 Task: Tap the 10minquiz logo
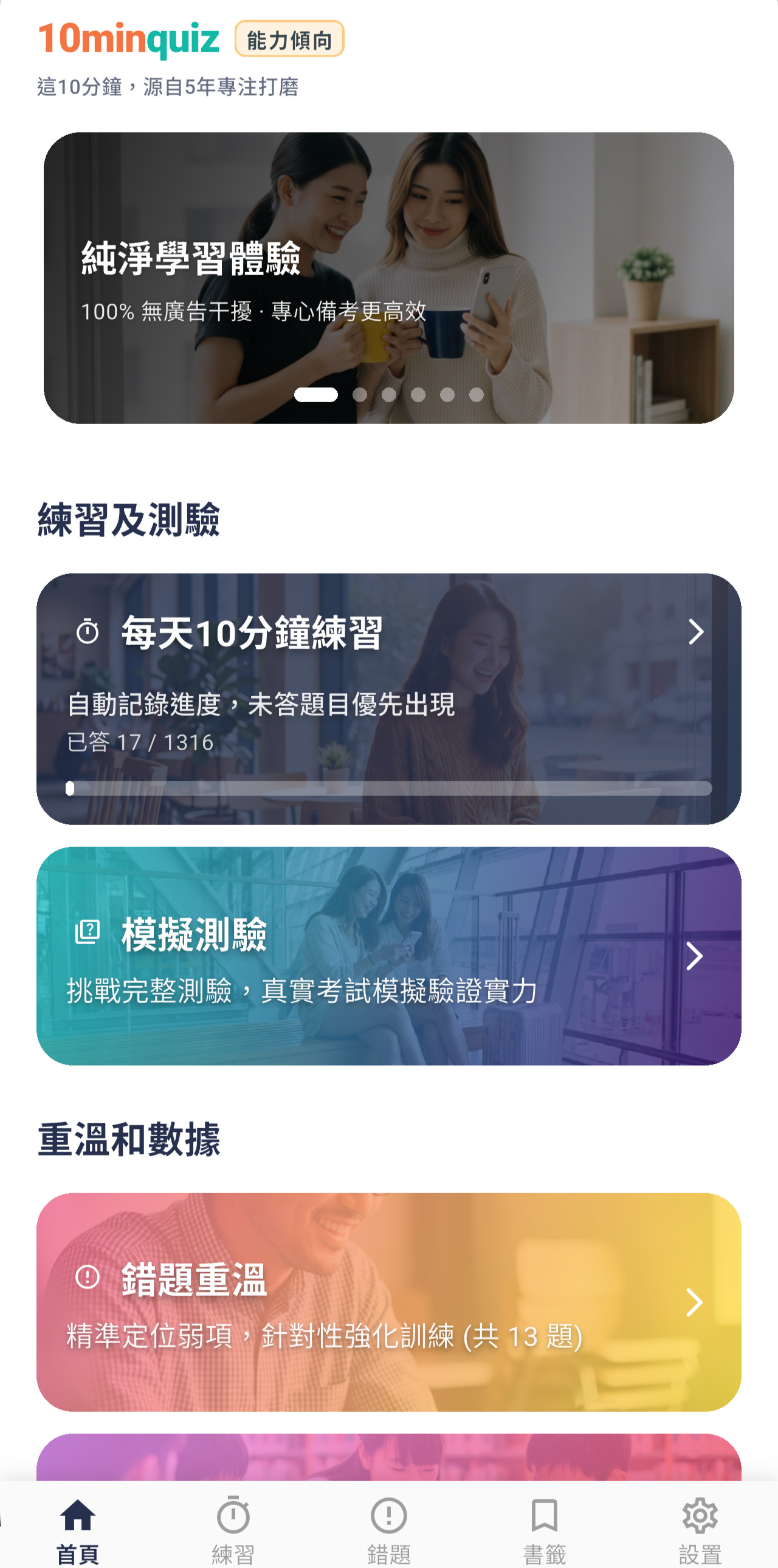pyautogui.click(x=129, y=39)
